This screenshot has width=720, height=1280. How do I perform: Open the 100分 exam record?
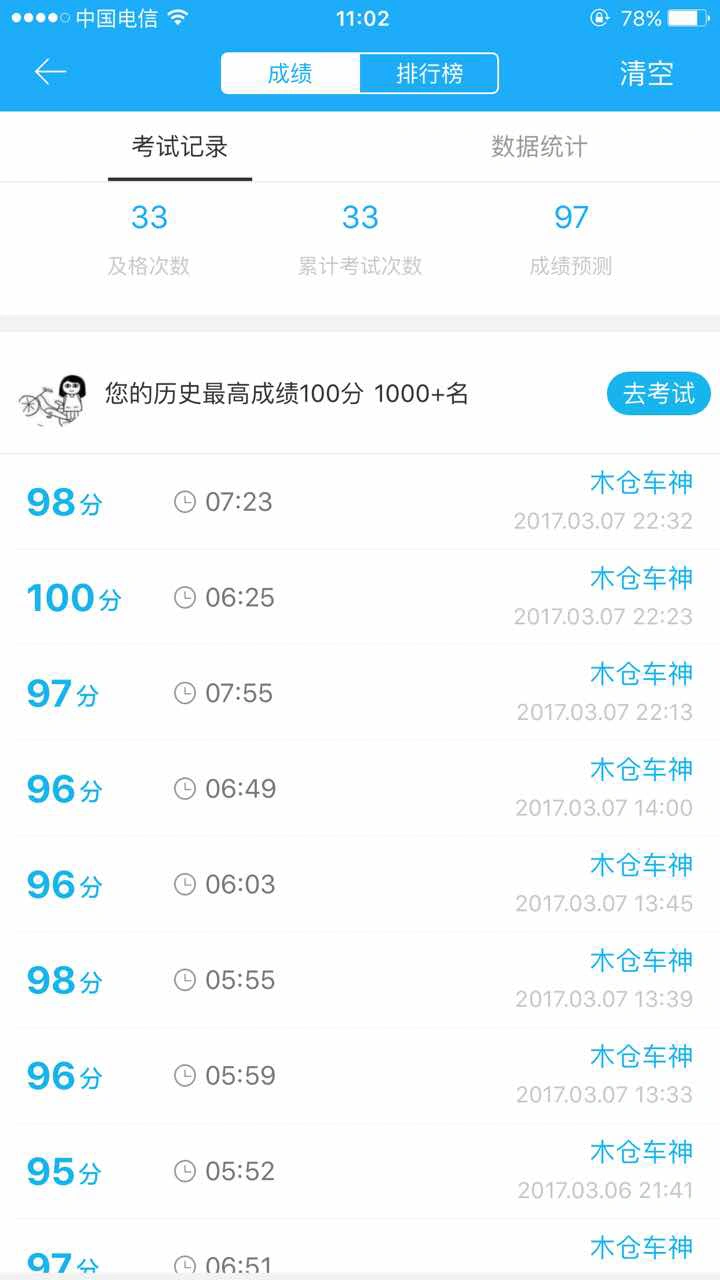360,597
